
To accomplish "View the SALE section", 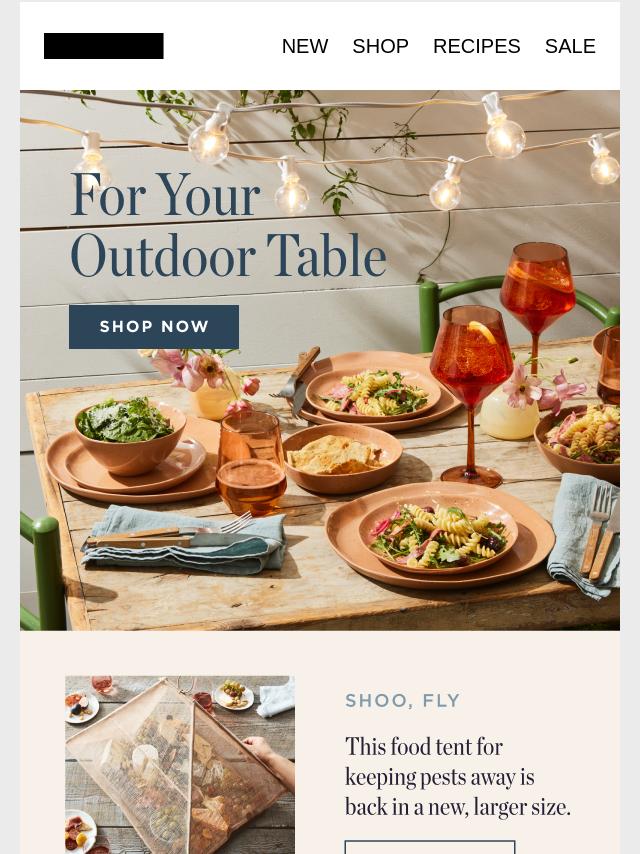I will 569,47.
